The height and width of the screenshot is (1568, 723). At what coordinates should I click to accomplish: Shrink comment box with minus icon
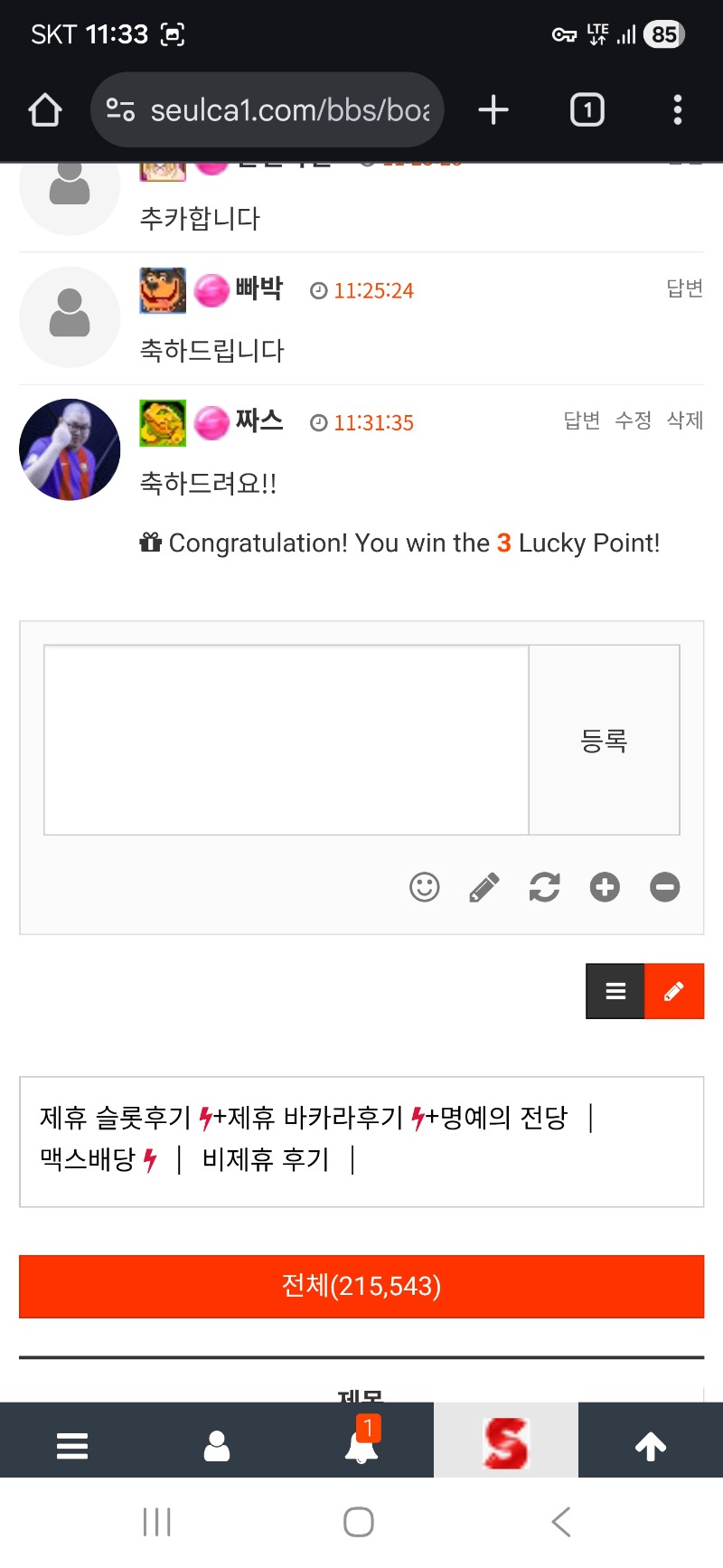pos(664,887)
